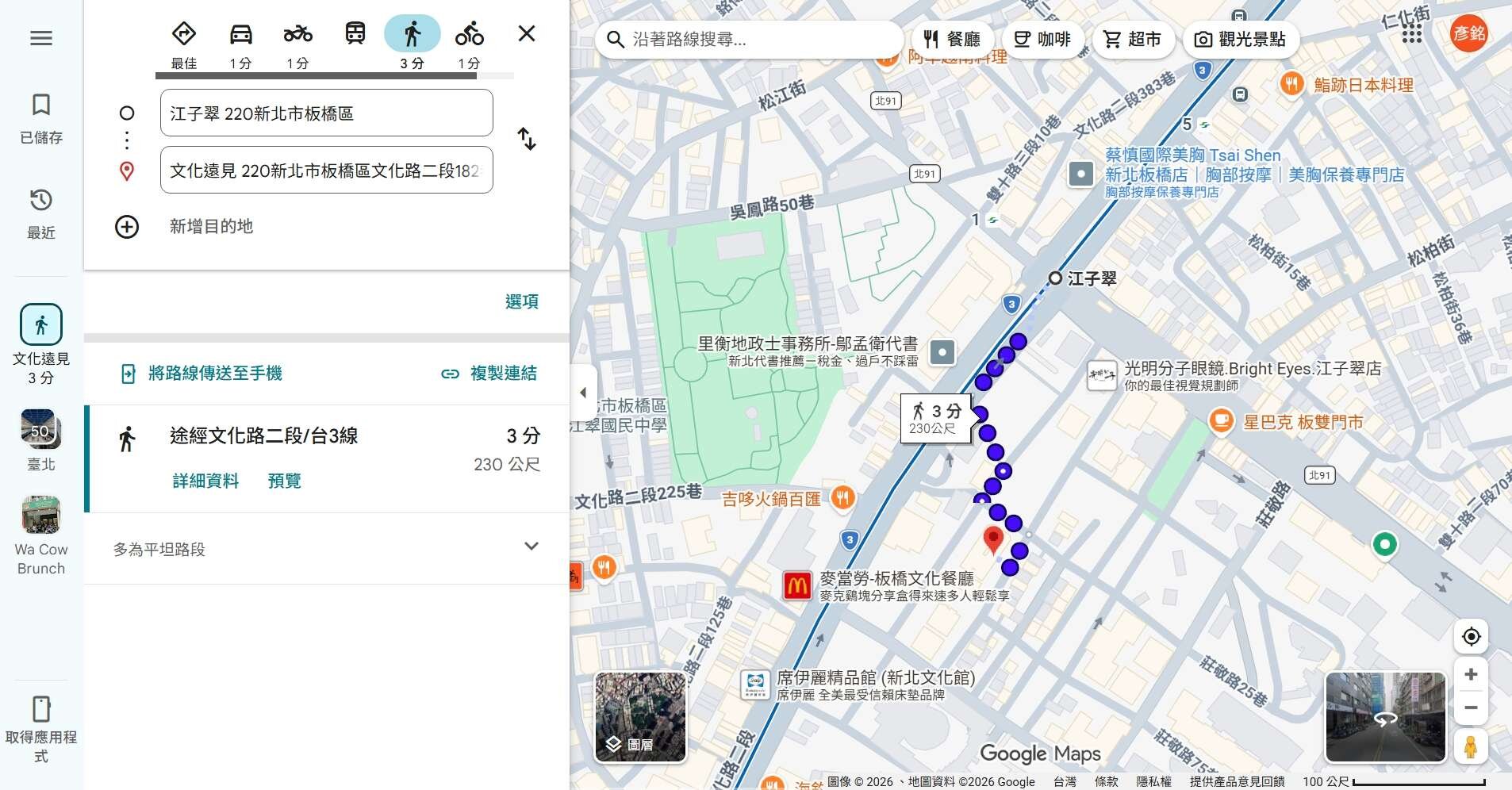
Task: View 詳細資料 for the walking route
Action: [x=205, y=481]
